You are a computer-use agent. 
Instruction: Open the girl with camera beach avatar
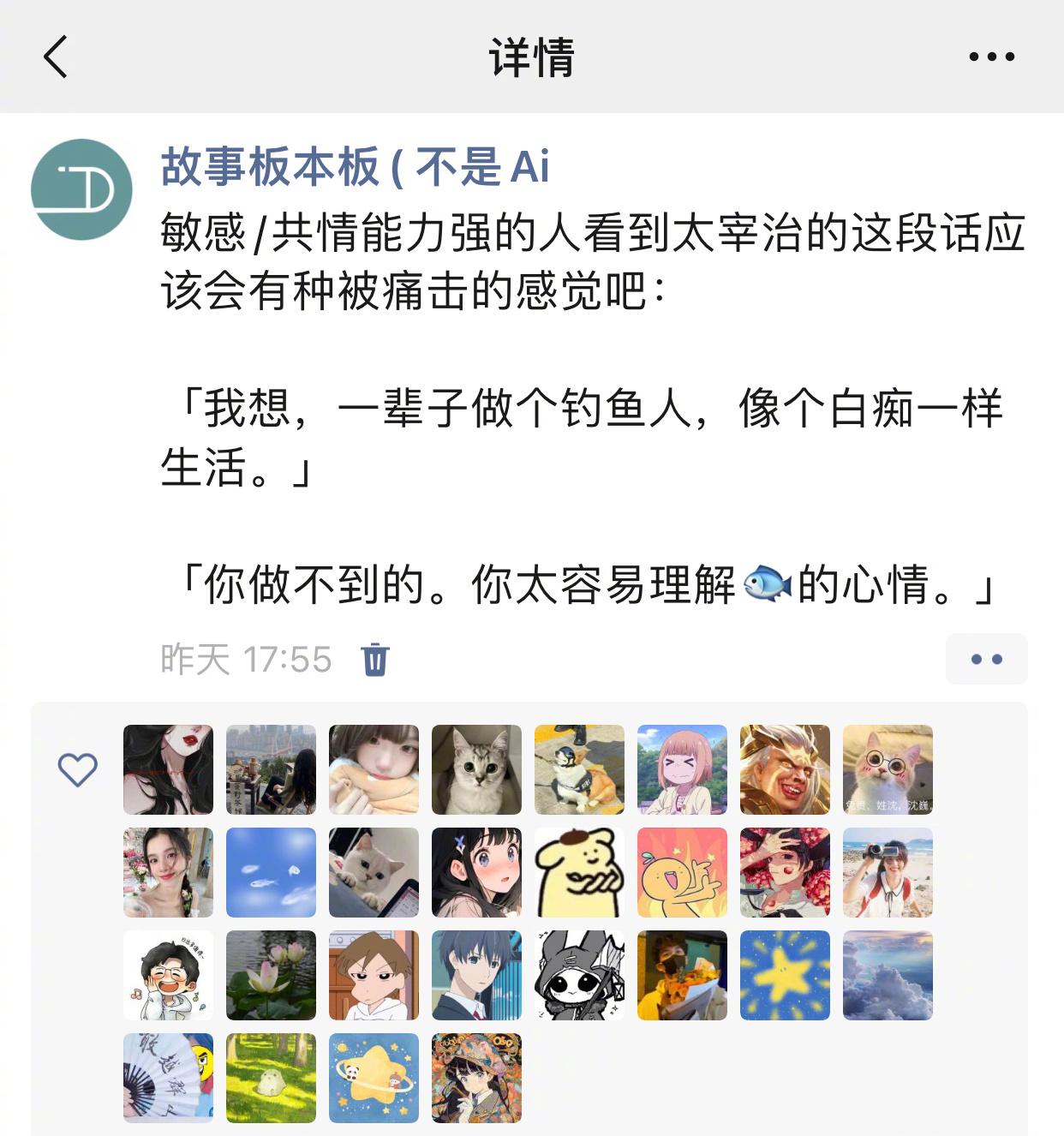(x=888, y=872)
